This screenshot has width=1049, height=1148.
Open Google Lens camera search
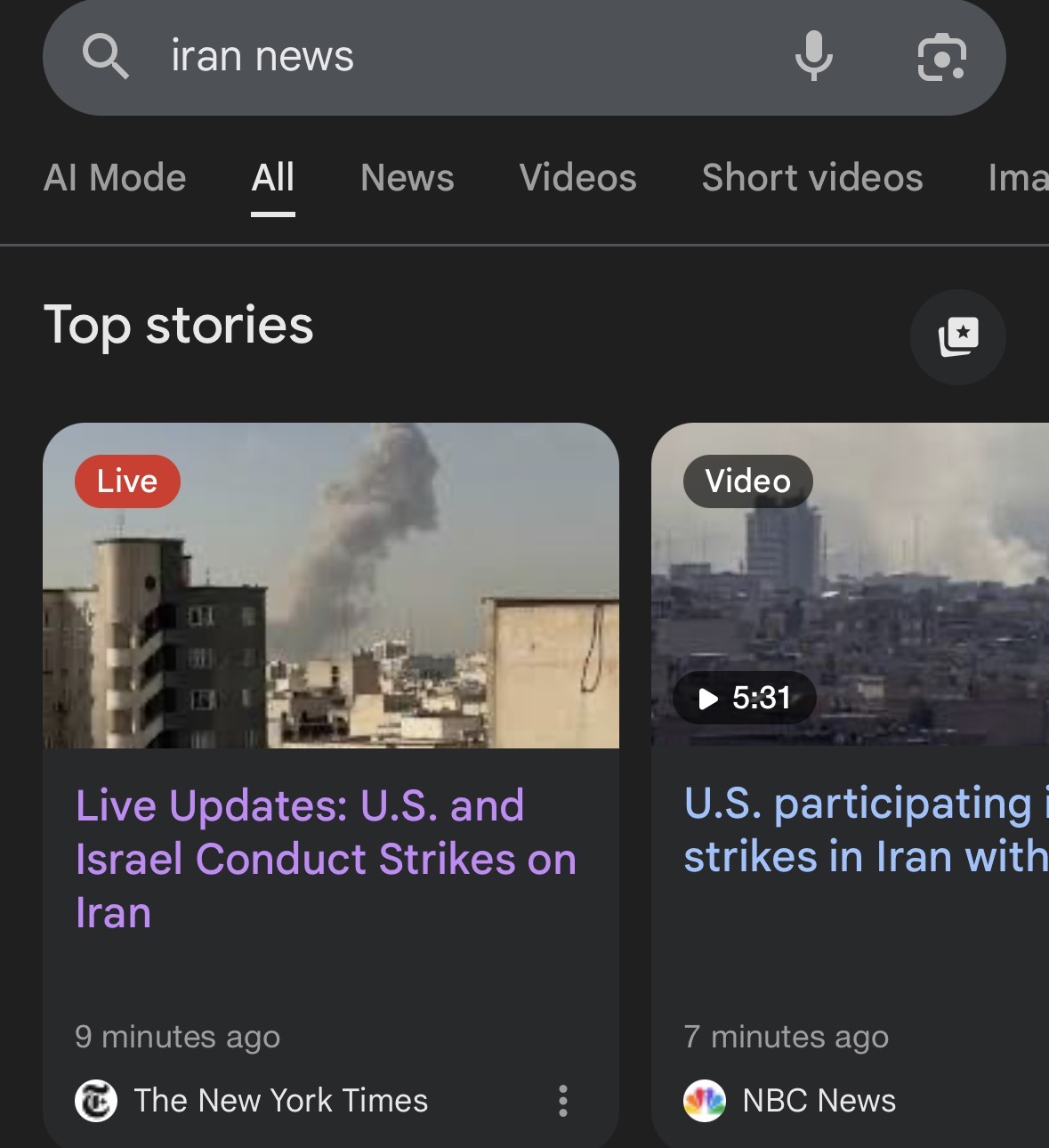click(941, 57)
